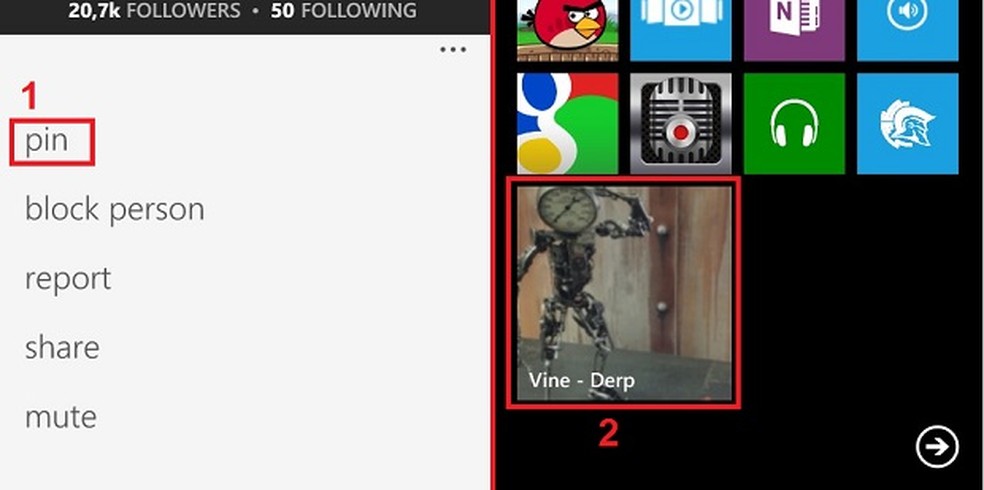
Task: Open the OneNote tile
Action: [x=794, y=30]
